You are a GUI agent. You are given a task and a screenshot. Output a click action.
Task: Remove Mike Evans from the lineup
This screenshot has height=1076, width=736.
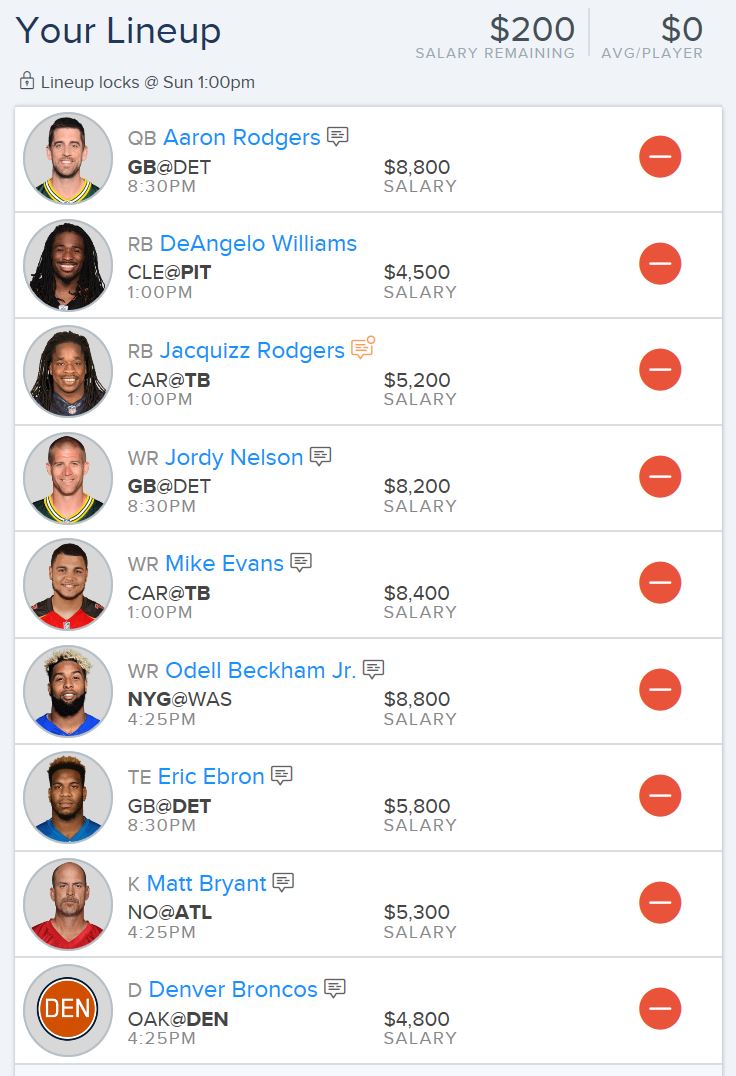click(660, 582)
